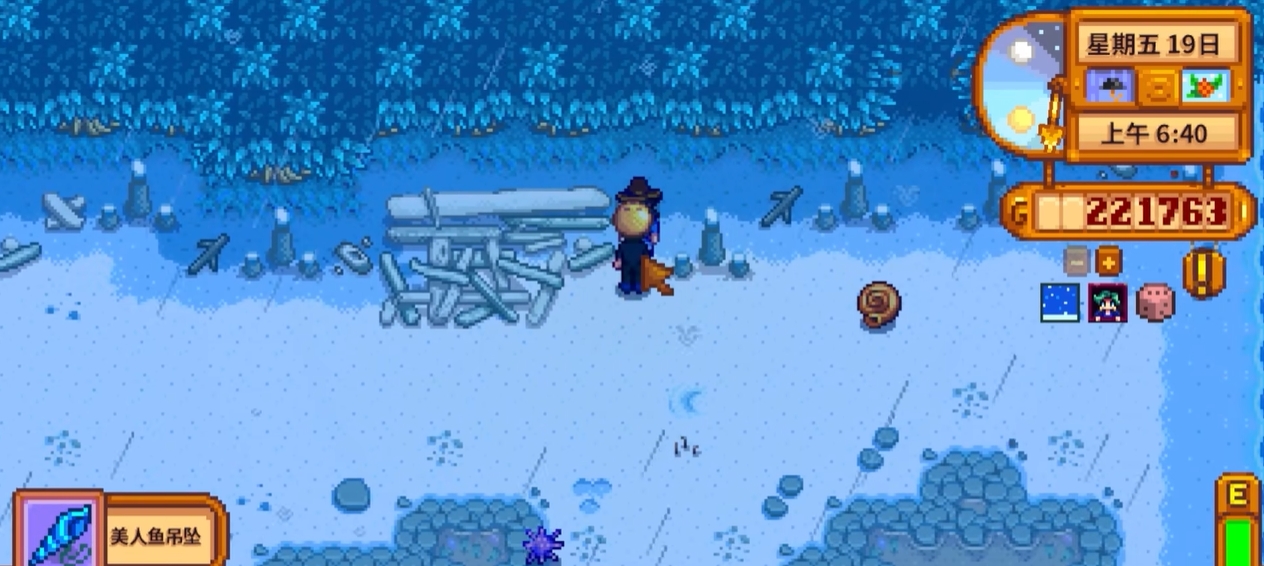Image resolution: width=1264 pixels, height=566 pixels.
Task: Zoom out with the minus button
Action: click(1076, 262)
